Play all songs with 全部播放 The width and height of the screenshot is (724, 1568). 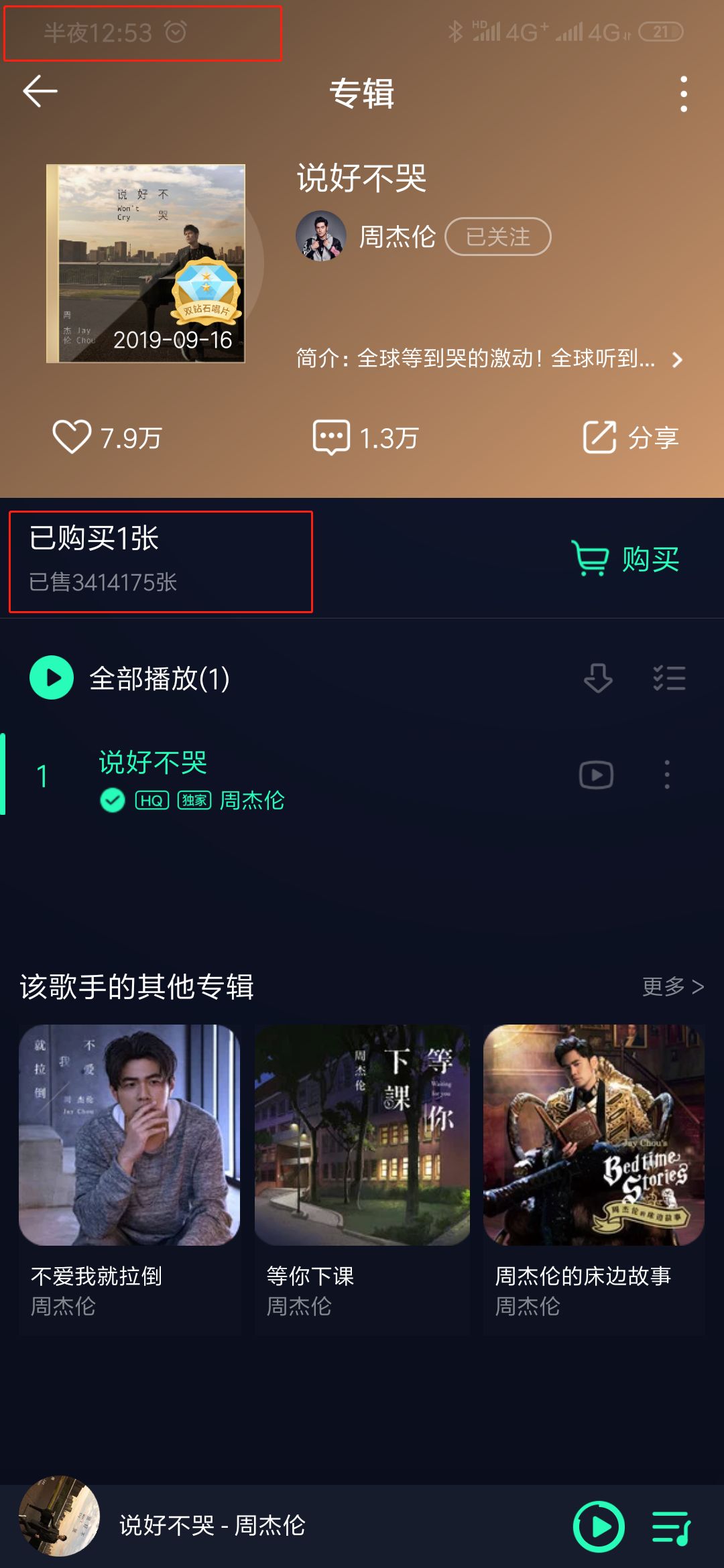coord(130,678)
